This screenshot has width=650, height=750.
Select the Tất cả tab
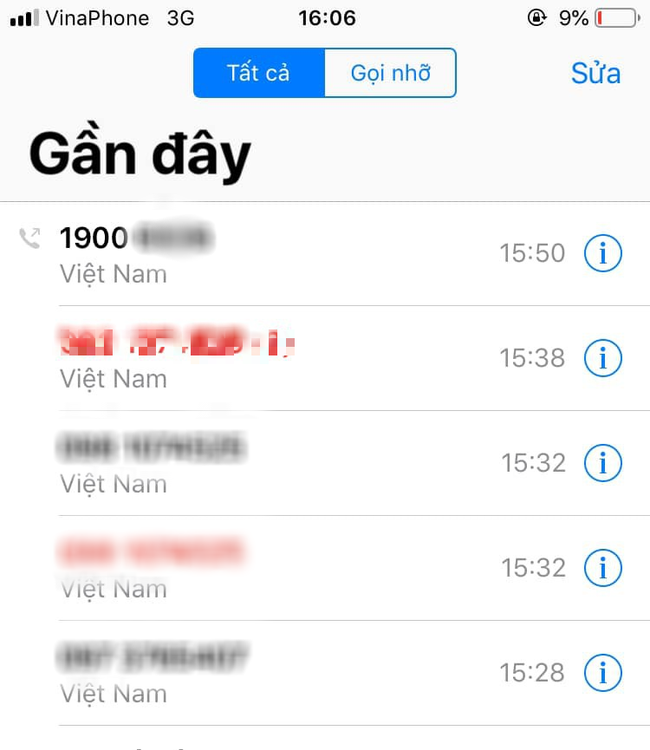coord(258,73)
